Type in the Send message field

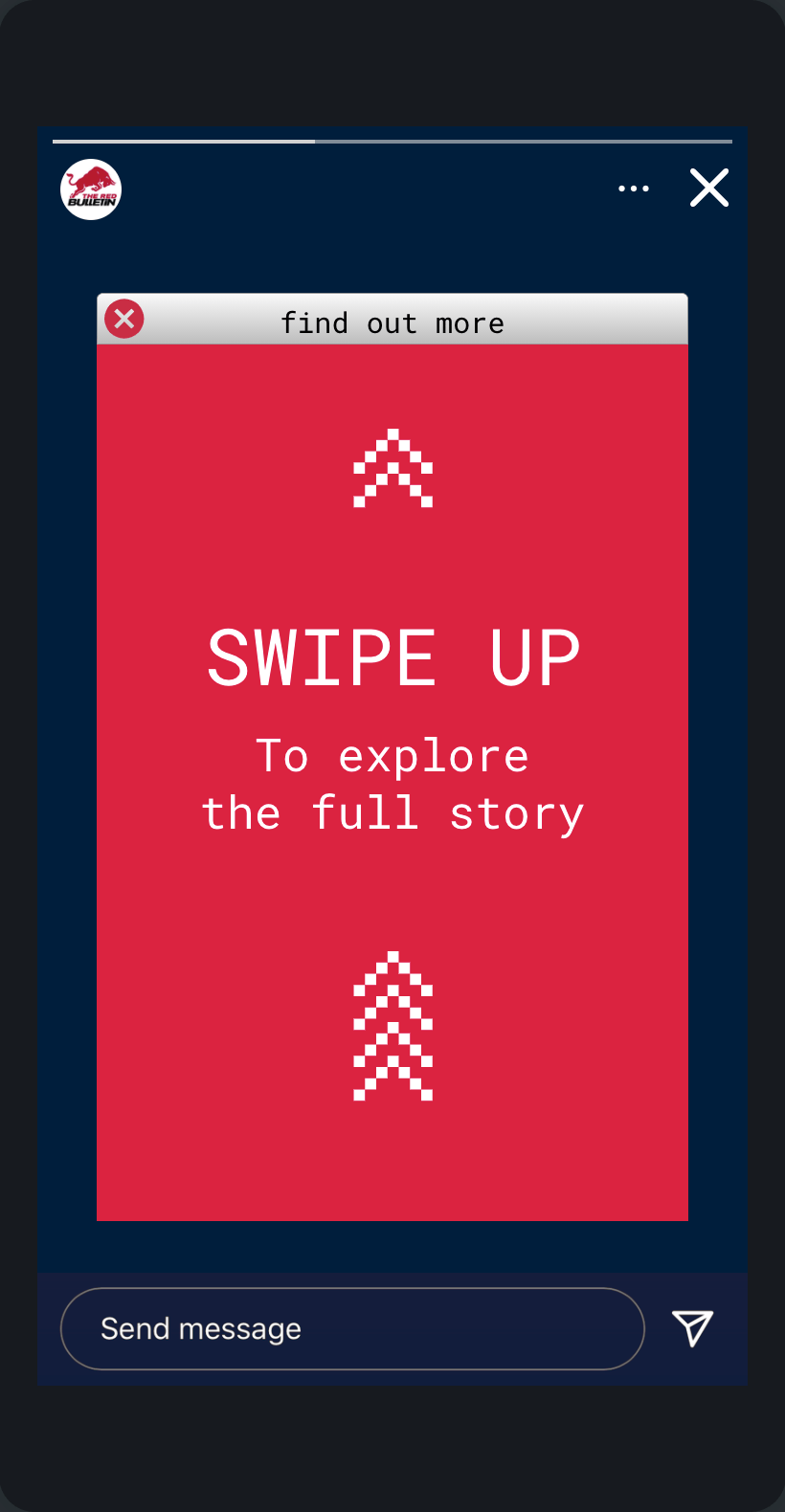352,1328
